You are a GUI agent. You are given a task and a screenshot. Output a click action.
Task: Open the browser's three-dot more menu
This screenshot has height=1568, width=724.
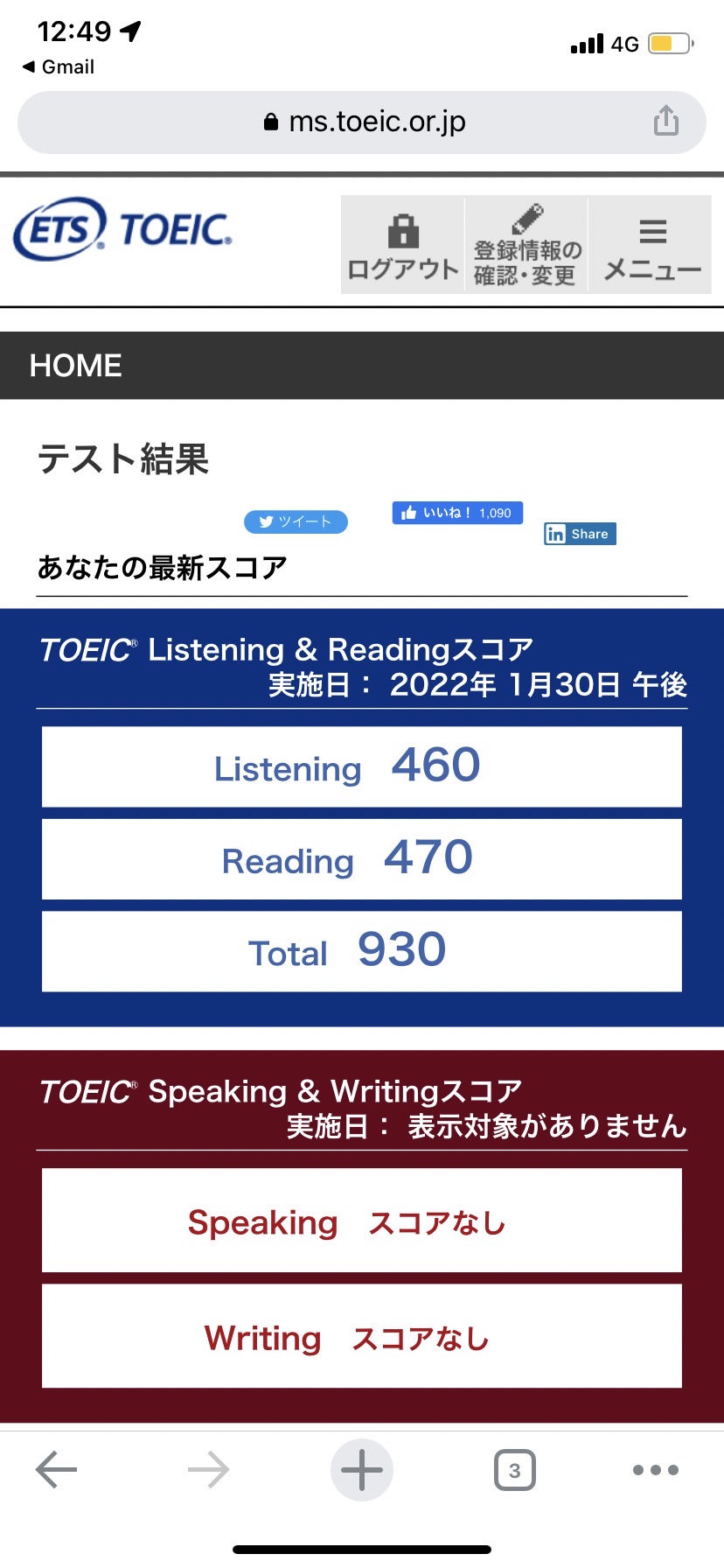656,1470
